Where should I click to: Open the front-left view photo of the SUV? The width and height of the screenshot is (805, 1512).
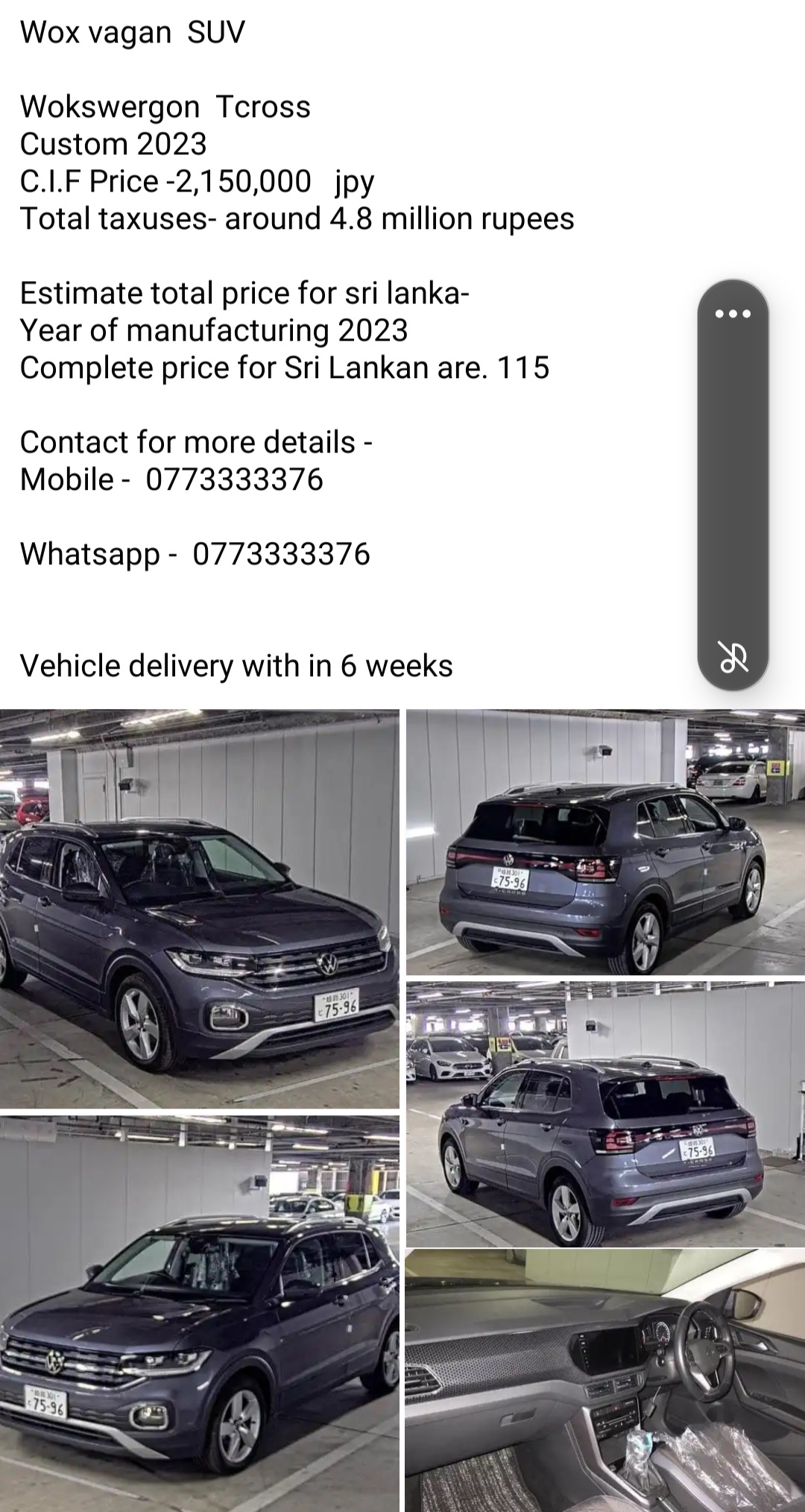[x=199, y=909]
